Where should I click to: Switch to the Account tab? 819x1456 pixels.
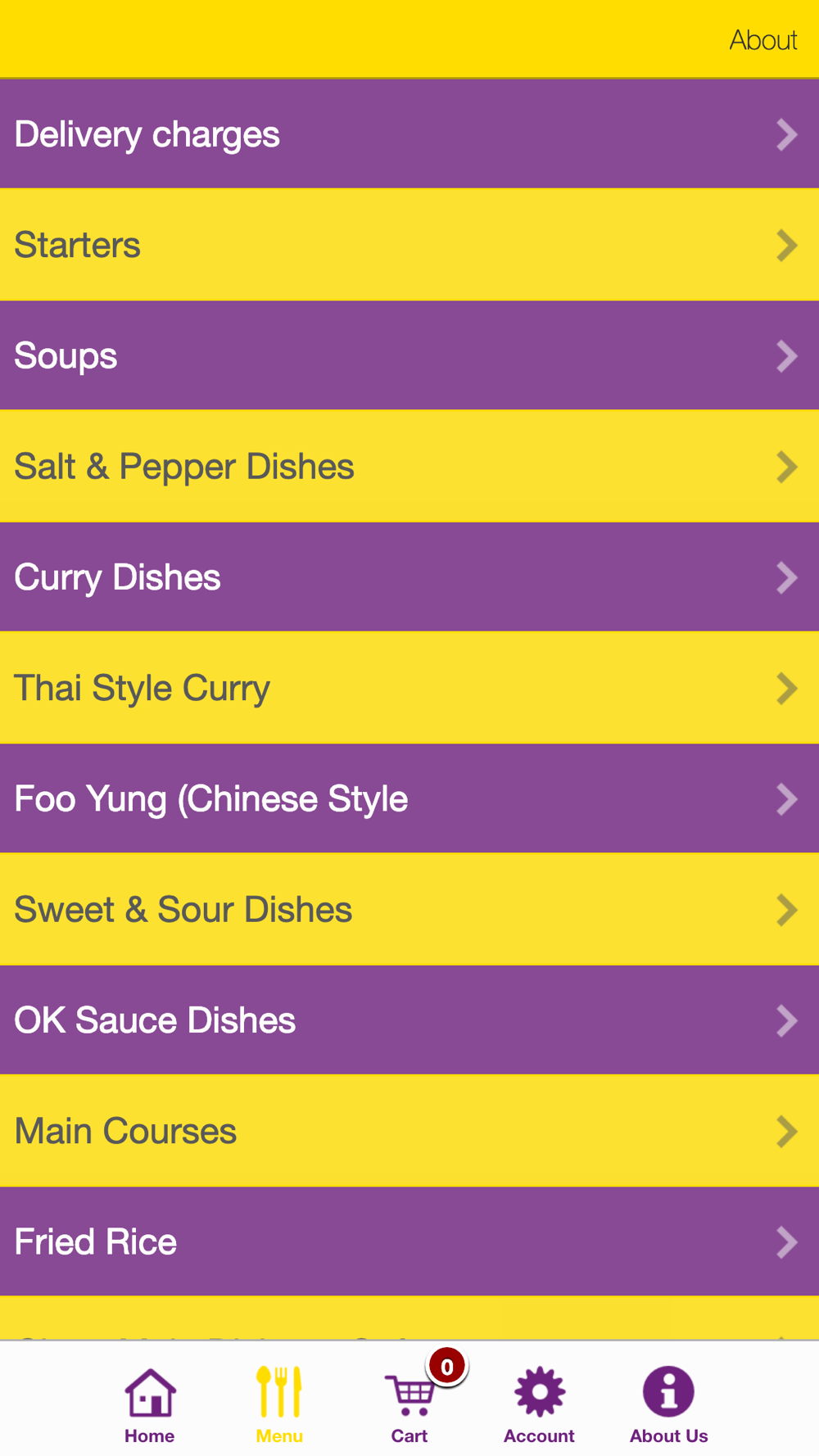click(539, 1405)
